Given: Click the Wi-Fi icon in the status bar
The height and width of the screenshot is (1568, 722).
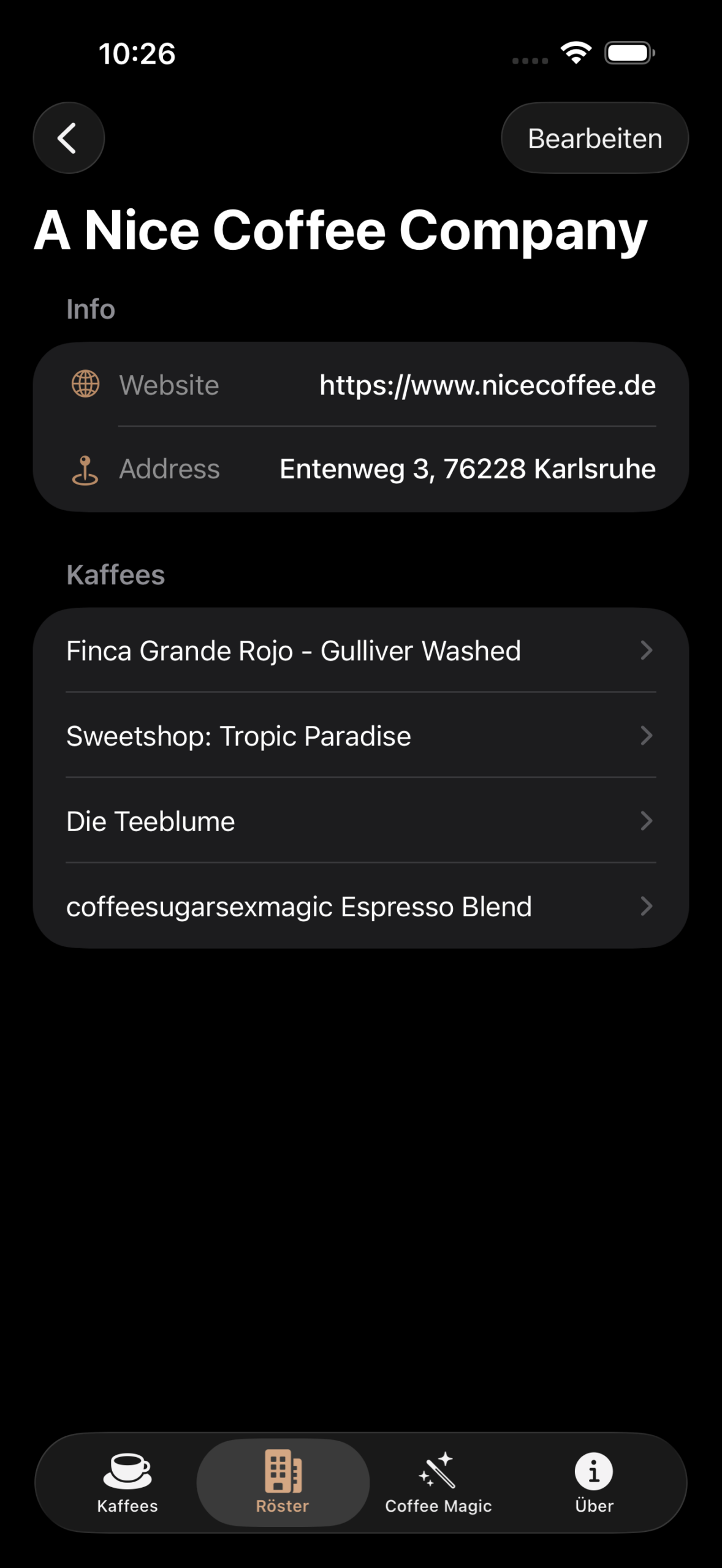Looking at the screenshot, I should click(x=575, y=55).
